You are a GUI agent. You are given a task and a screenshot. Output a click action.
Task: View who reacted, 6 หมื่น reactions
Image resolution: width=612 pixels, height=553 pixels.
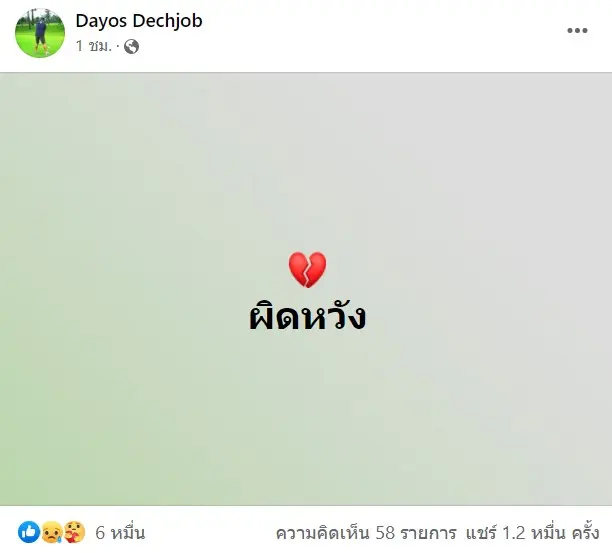point(117,533)
